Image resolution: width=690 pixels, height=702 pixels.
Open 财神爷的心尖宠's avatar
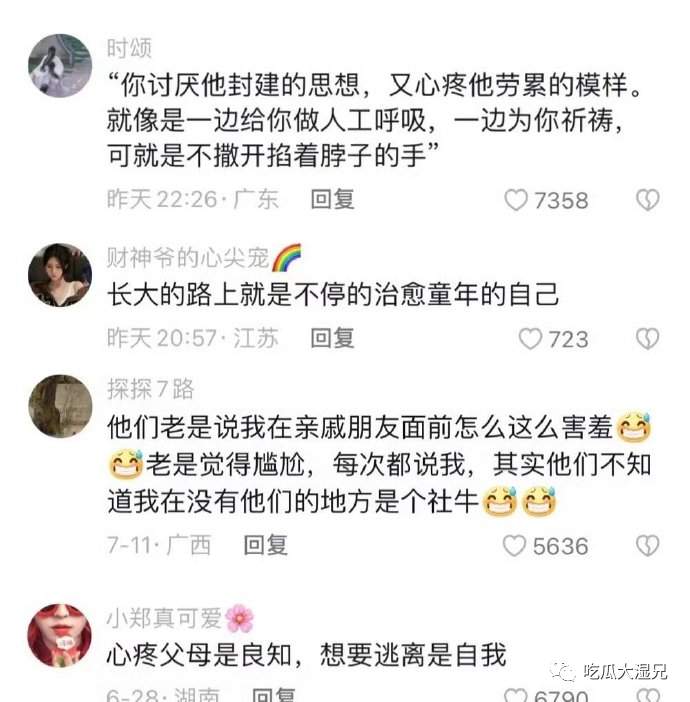click(59, 274)
